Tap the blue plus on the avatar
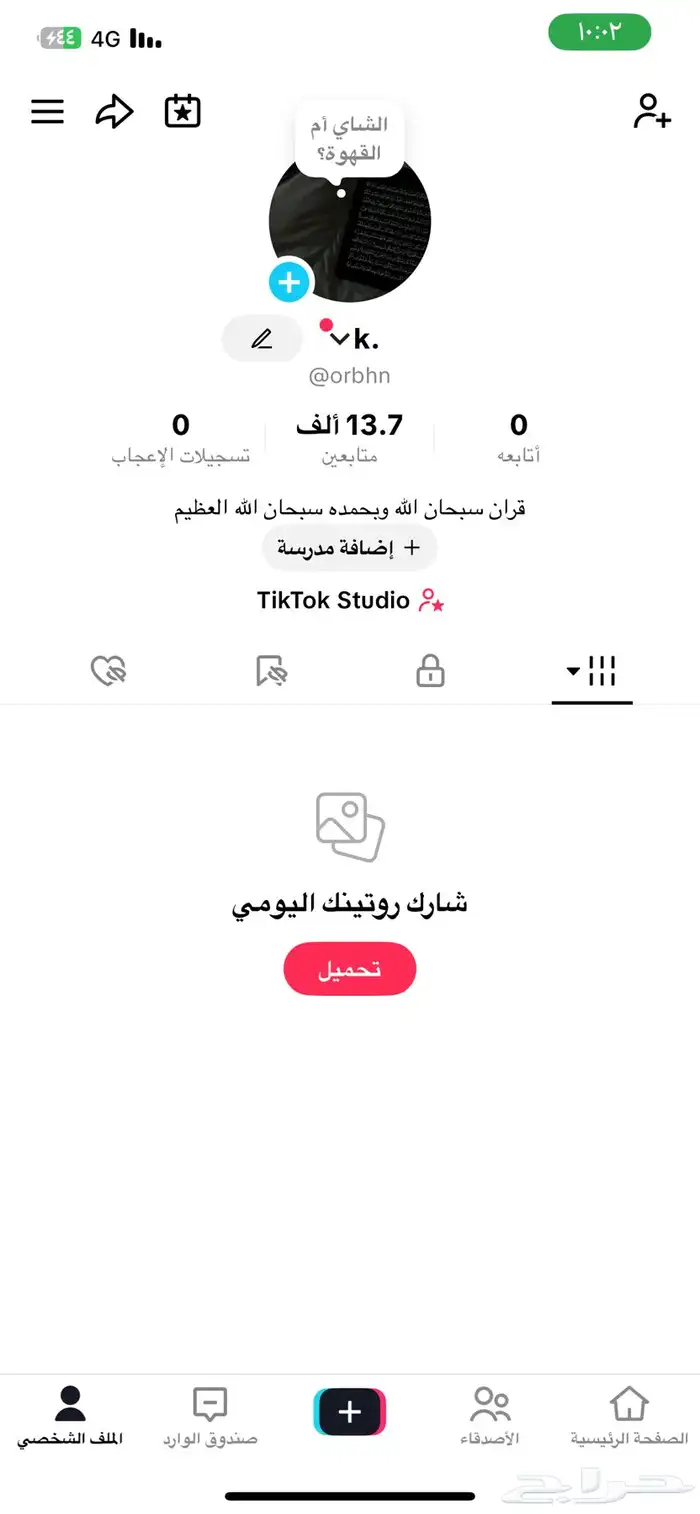 [289, 283]
